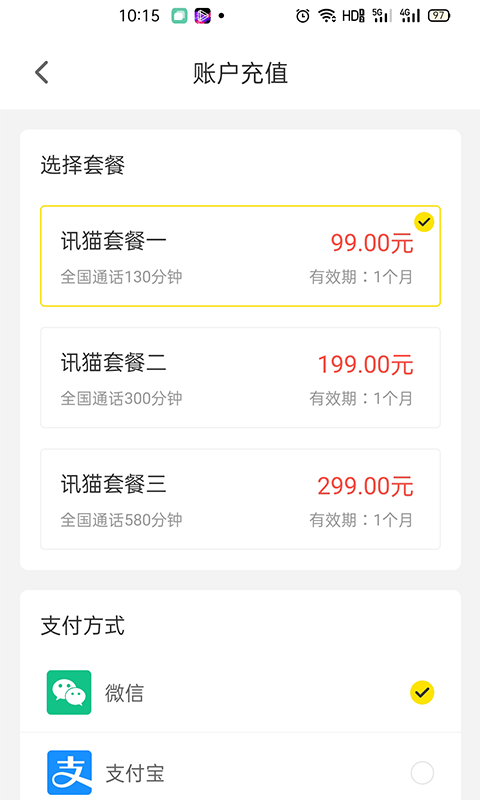
Task: Select 讯猫套餐一 for 99.00元
Action: 240,256
